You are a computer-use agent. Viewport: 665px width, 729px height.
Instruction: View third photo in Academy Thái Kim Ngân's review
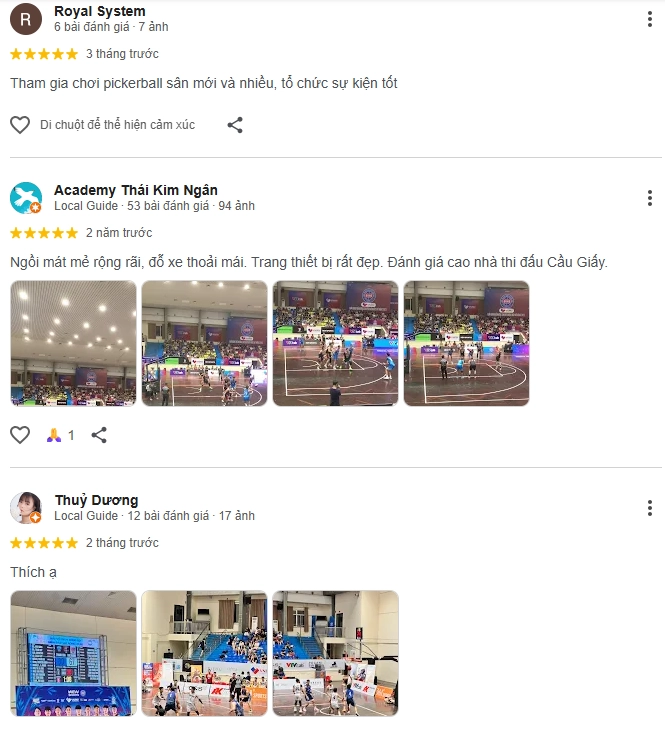(x=335, y=343)
